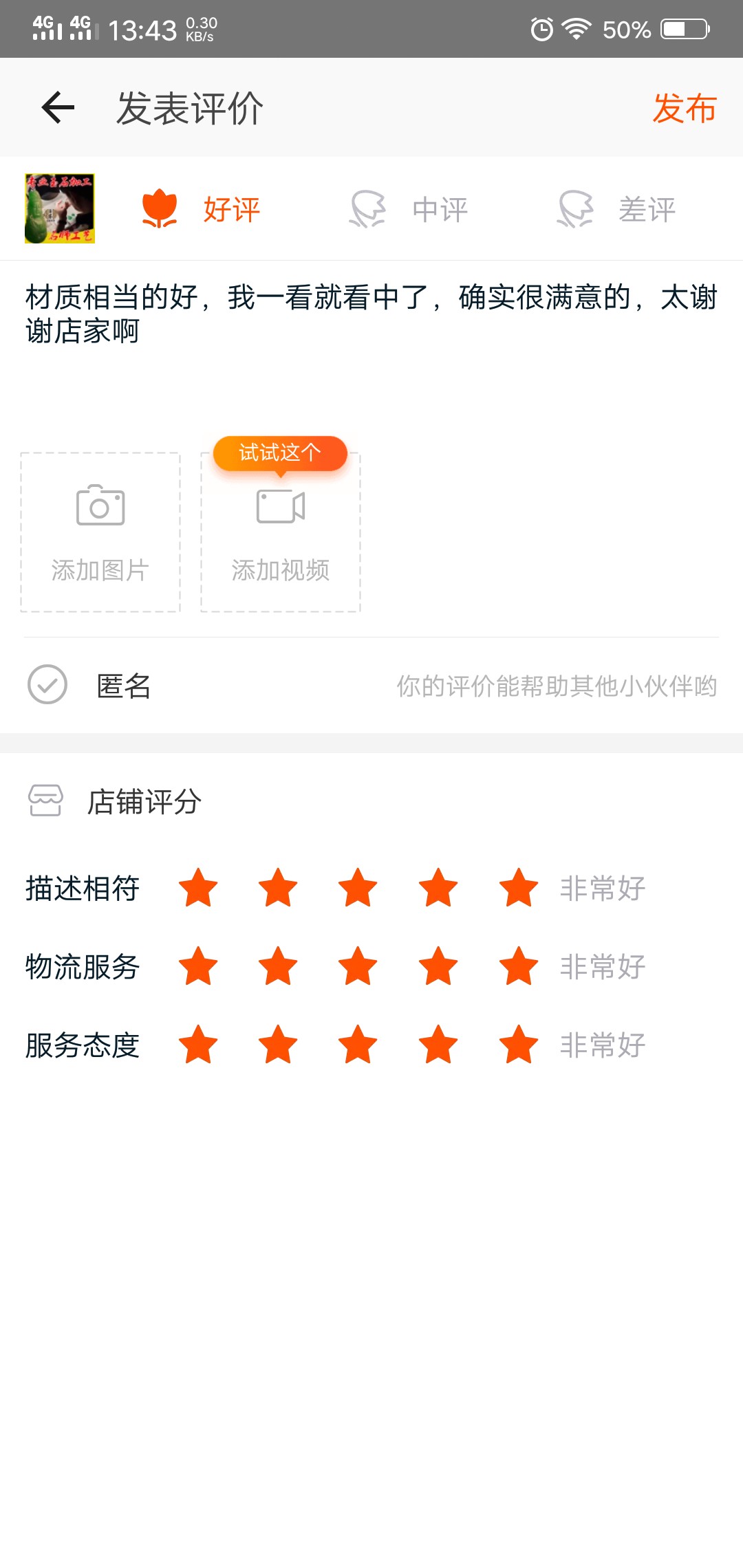The height and width of the screenshot is (1568, 743).
Task: Tap 添加图片 to attach a photo
Action: pyautogui.click(x=100, y=532)
